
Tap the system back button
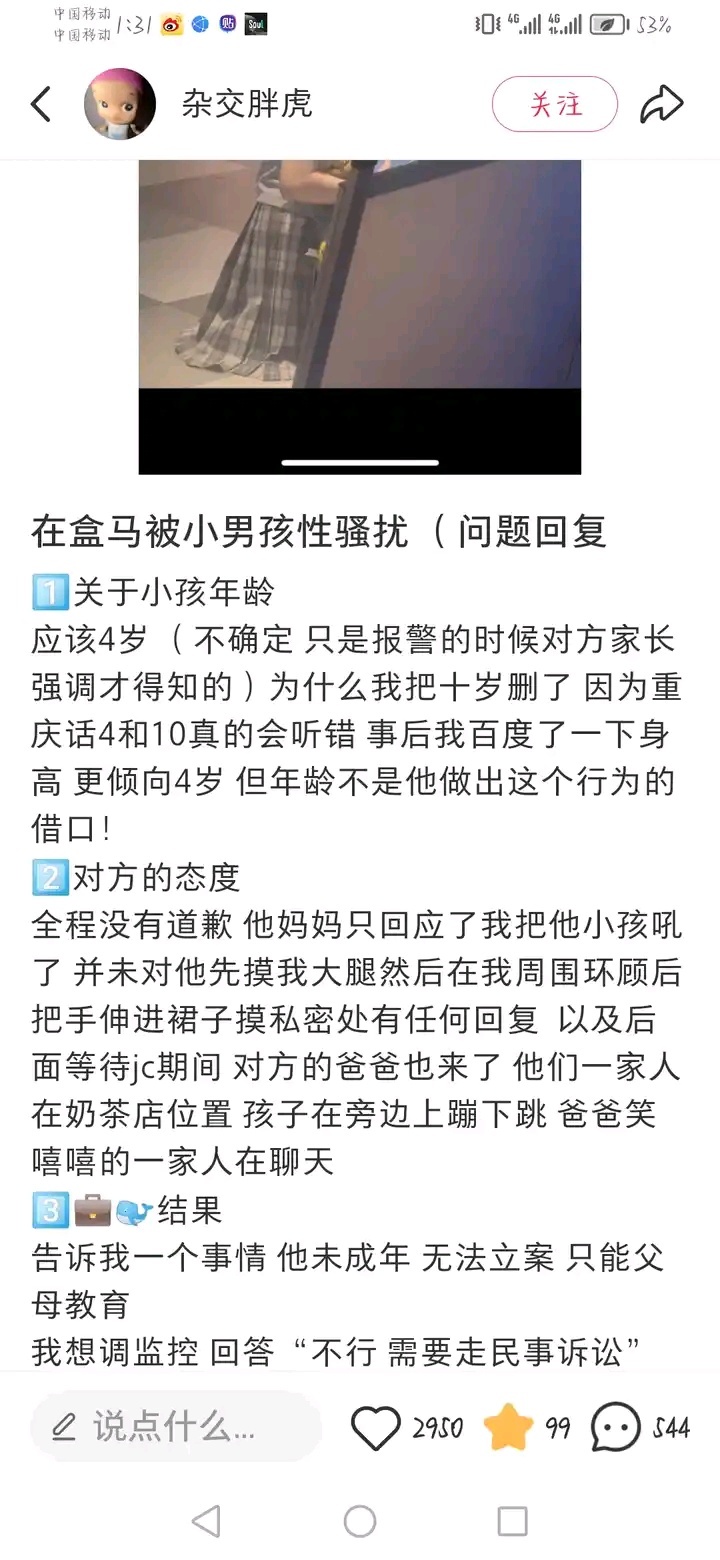[206, 1521]
